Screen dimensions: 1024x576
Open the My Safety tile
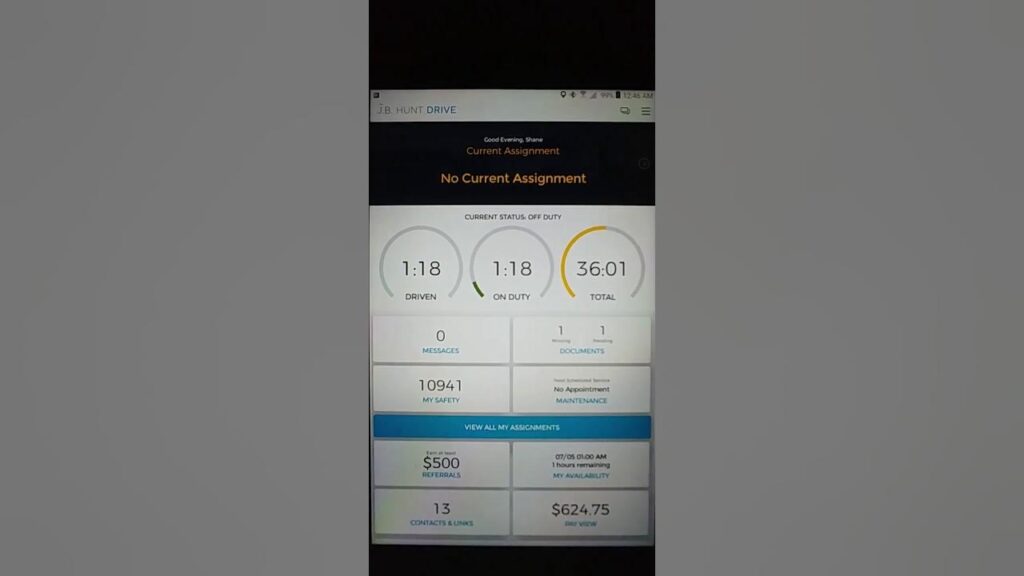click(x=441, y=389)
